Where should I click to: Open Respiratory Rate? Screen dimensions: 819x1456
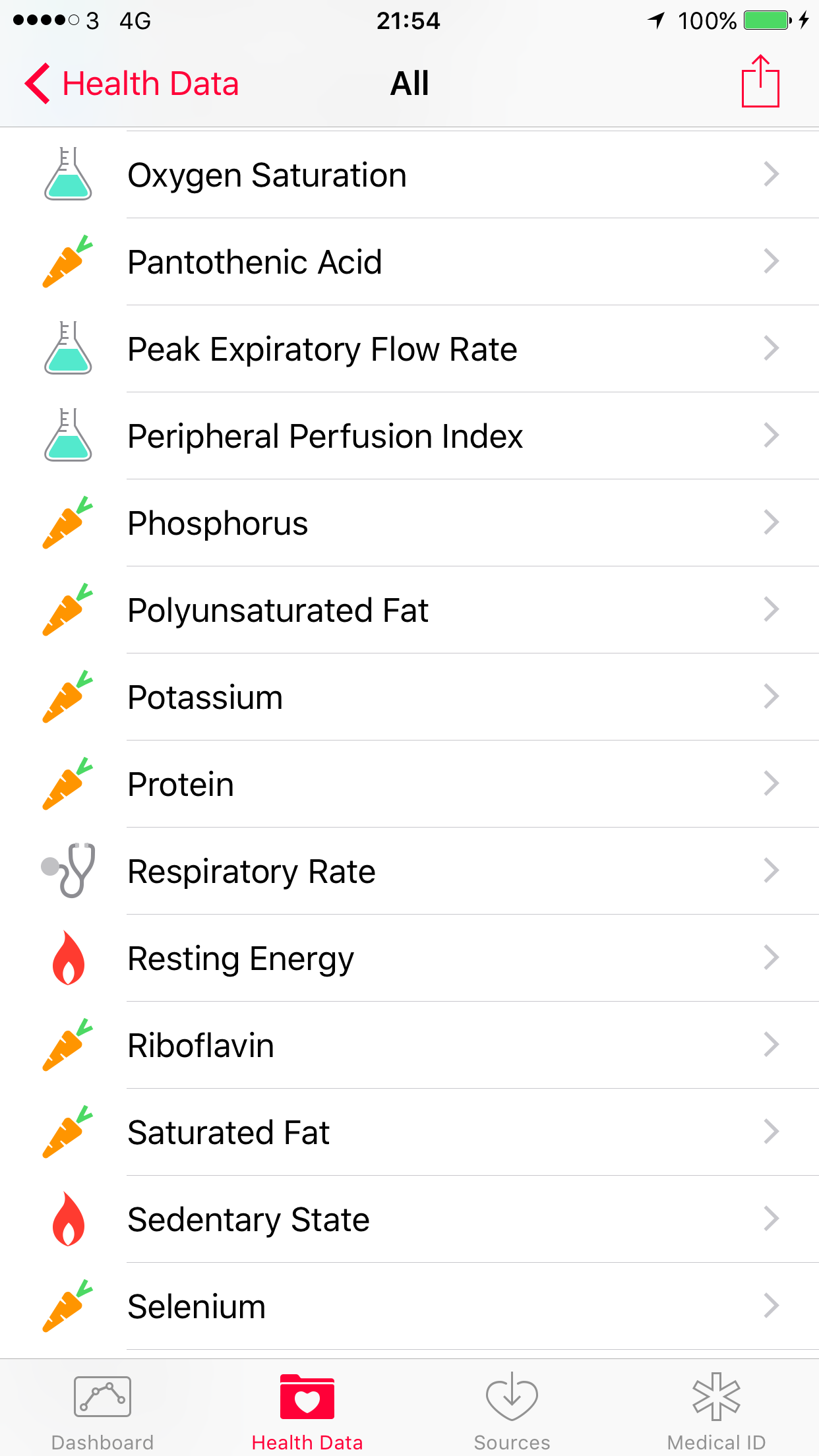(409, 871)
